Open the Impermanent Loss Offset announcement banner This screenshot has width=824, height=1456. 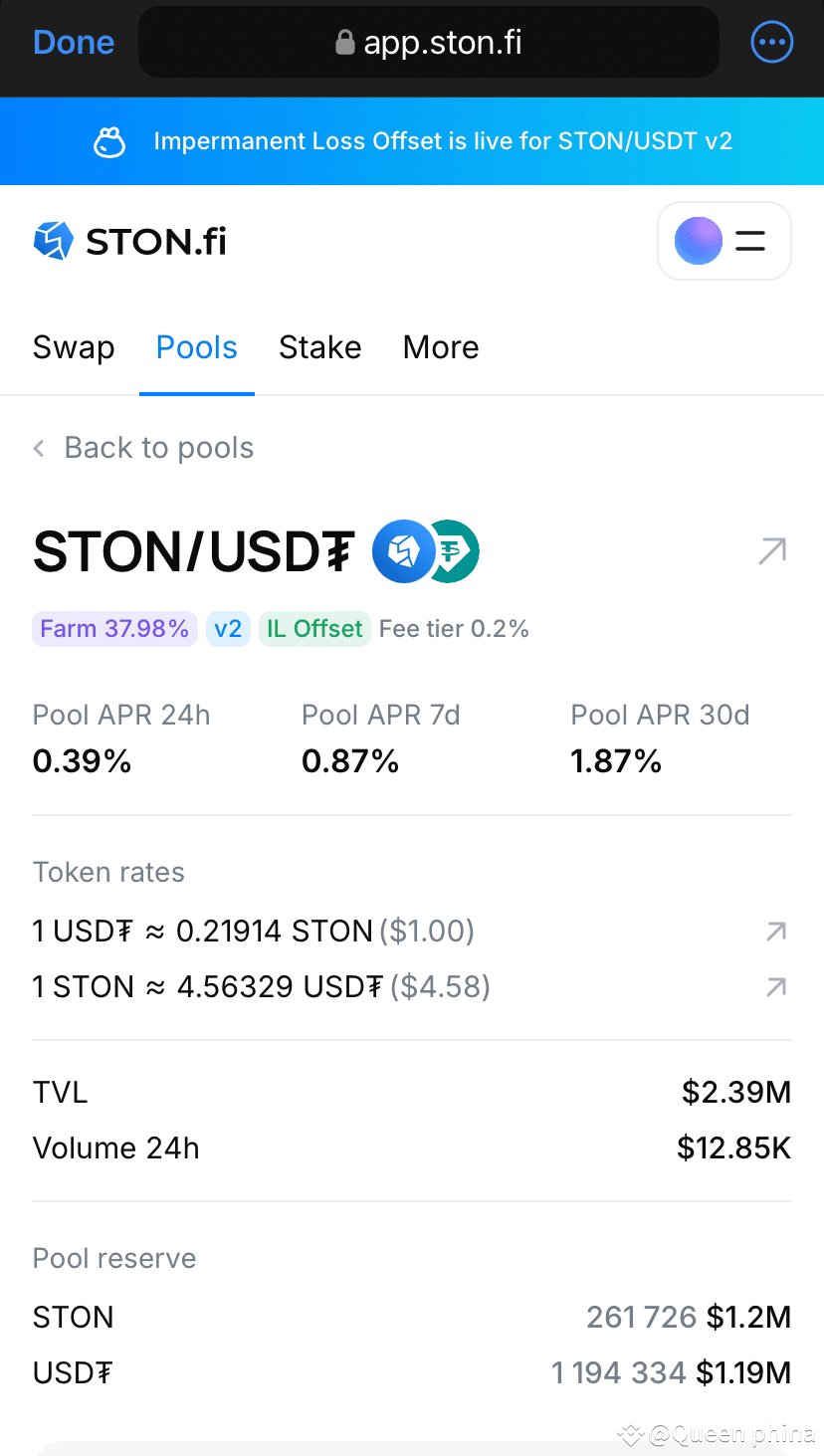[x=412, y=141]
